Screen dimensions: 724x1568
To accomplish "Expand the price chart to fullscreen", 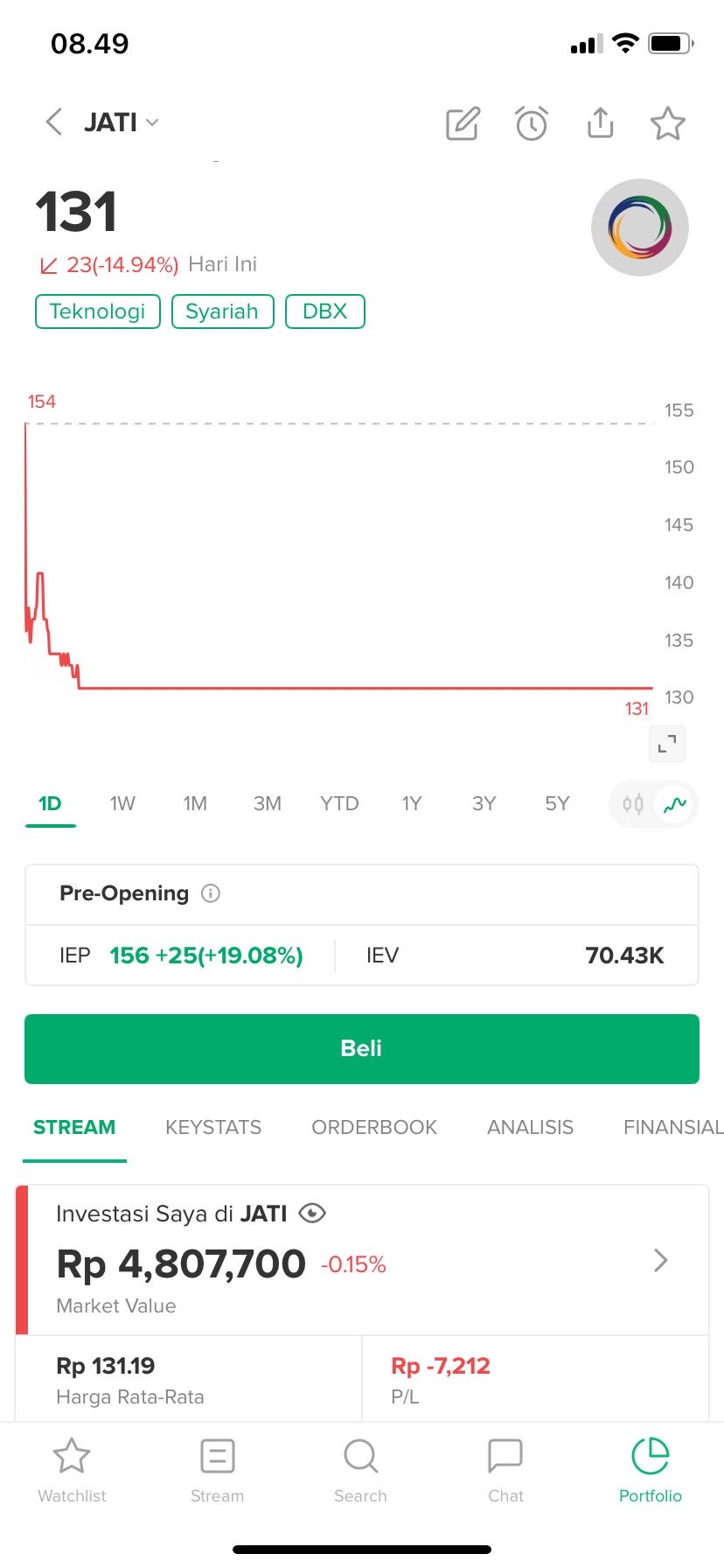I will [x=667, y=744].
